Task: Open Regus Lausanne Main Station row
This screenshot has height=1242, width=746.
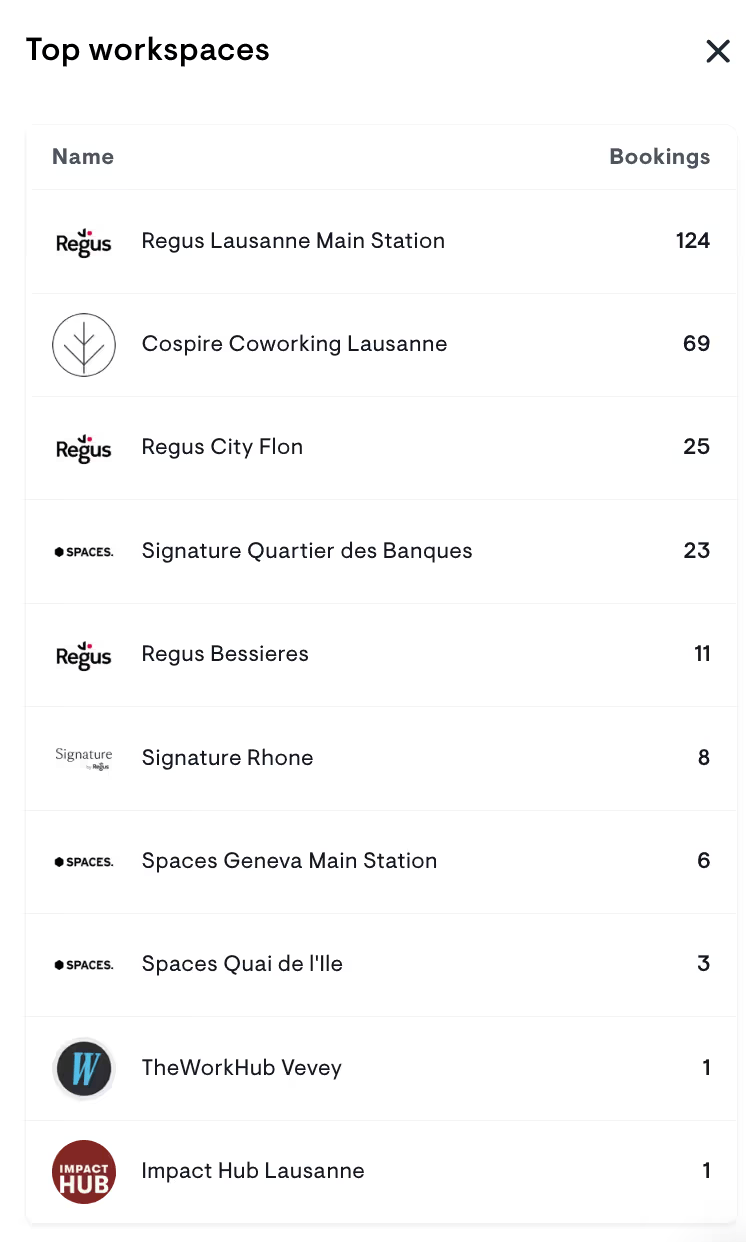Action: 381,241
